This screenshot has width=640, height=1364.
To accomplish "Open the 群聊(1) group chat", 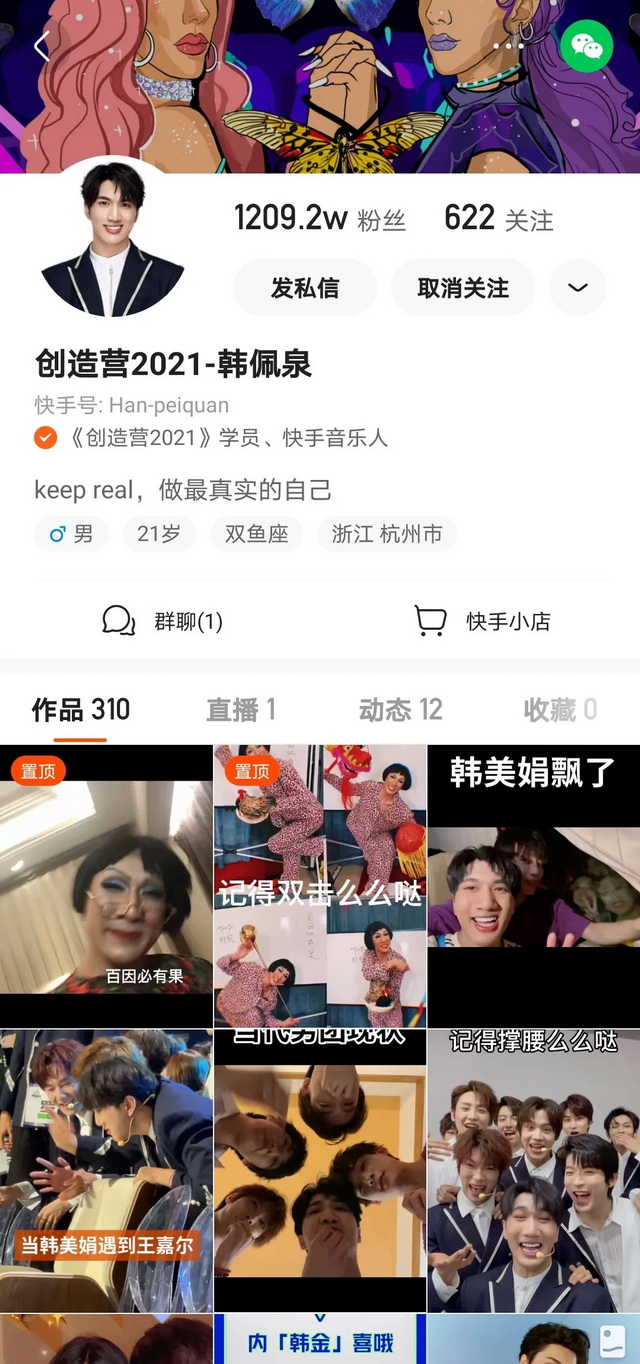I will pos(163,621).
